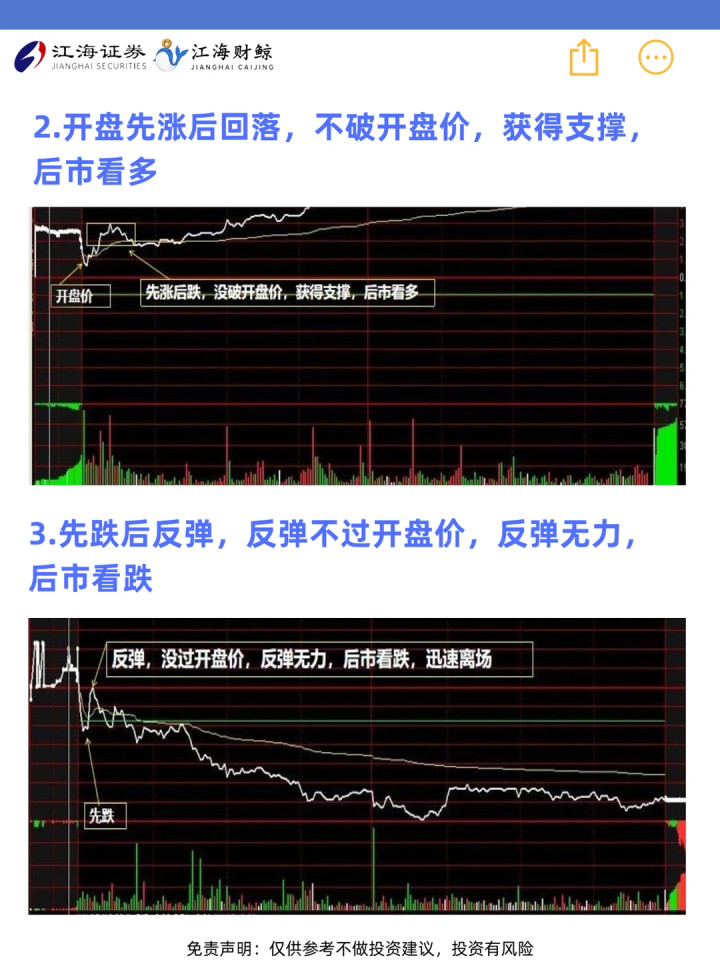The height and width of the screenshot is (960, 720).
Task: Open the chart image for pattern 2
Action: coord(358,346)
